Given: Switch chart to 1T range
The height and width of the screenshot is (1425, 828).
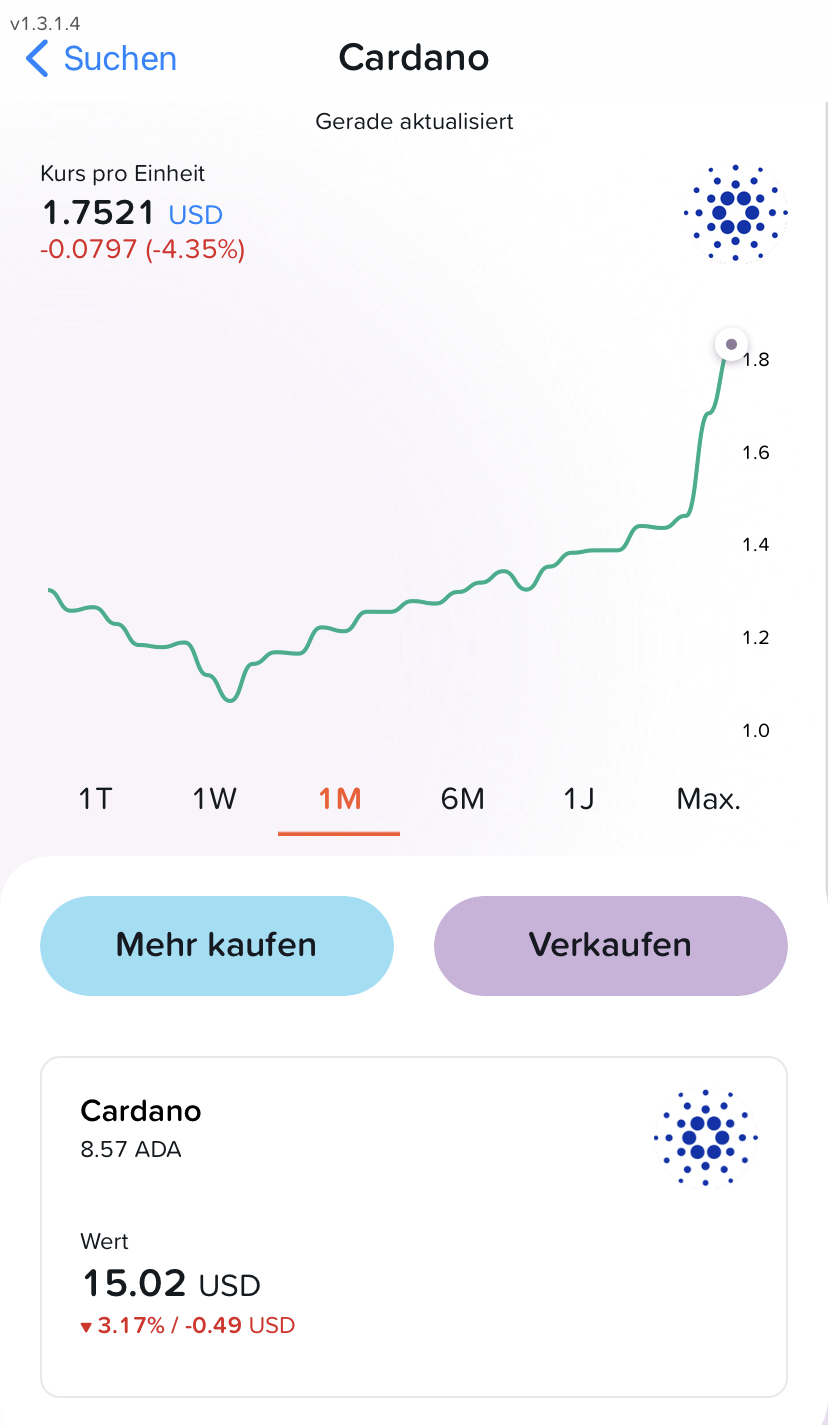Looking at the screenshot, I should pyautogui.click(x=95, y=799).
